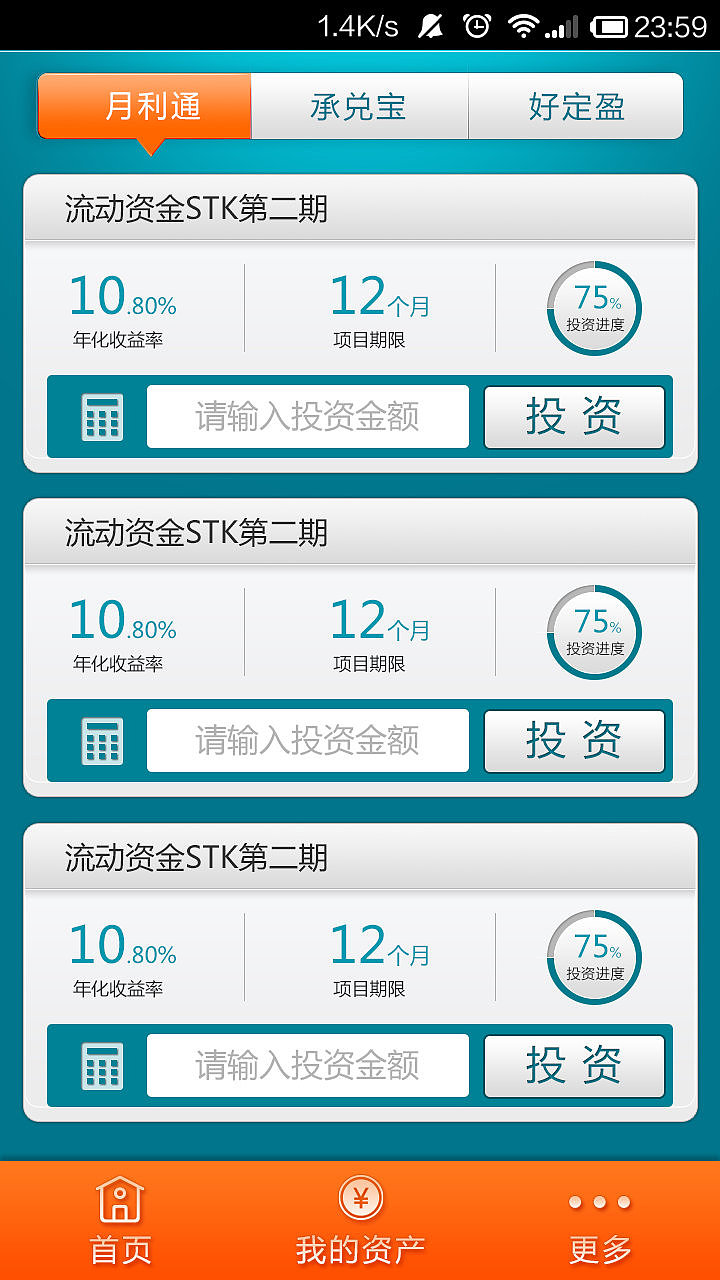Click the Wi-Fi icon in the status bar
This screenshot has width=720, height=1280.
(x=523, y=26)
